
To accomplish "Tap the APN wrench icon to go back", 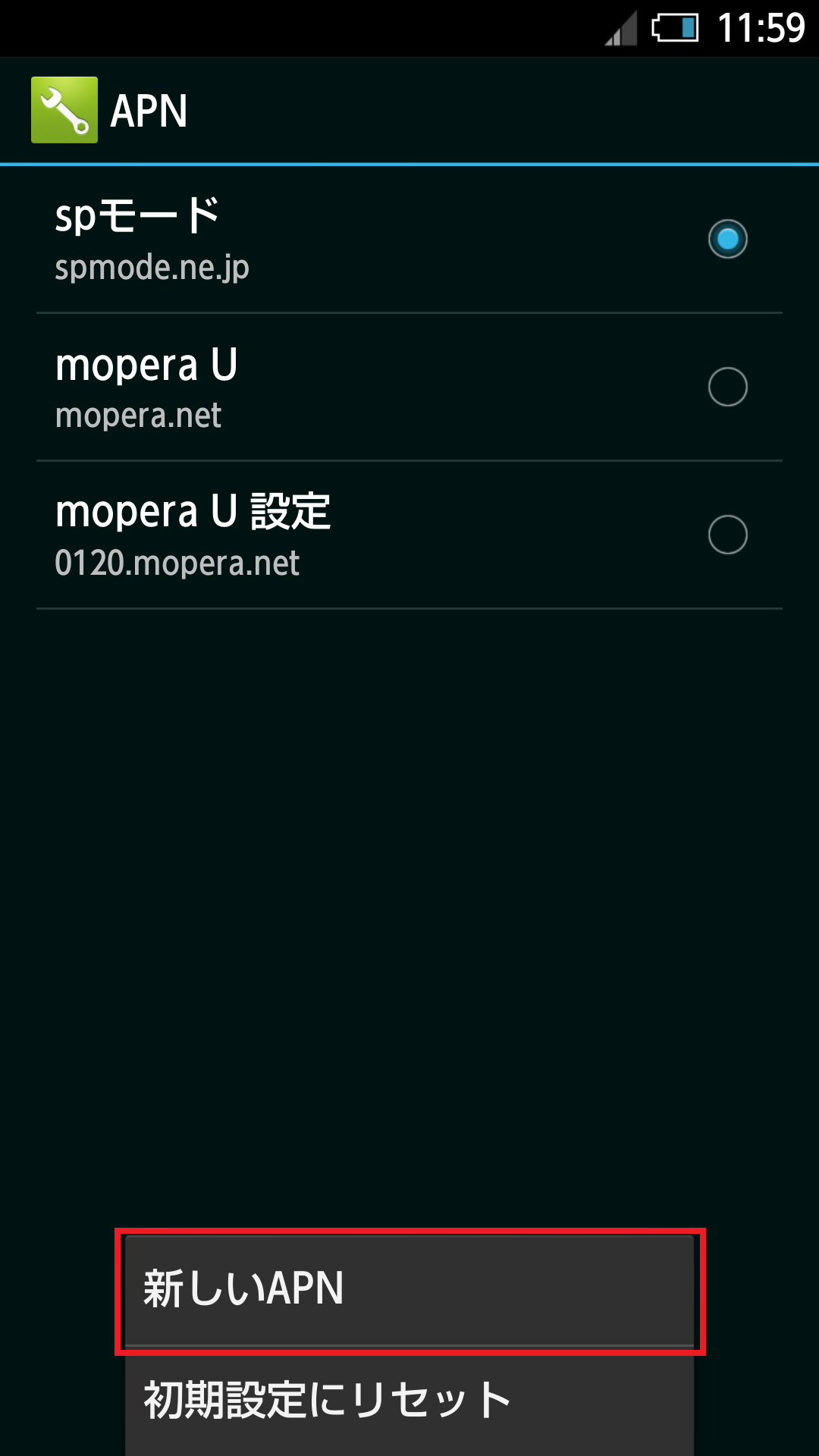I will pos(64,110).
